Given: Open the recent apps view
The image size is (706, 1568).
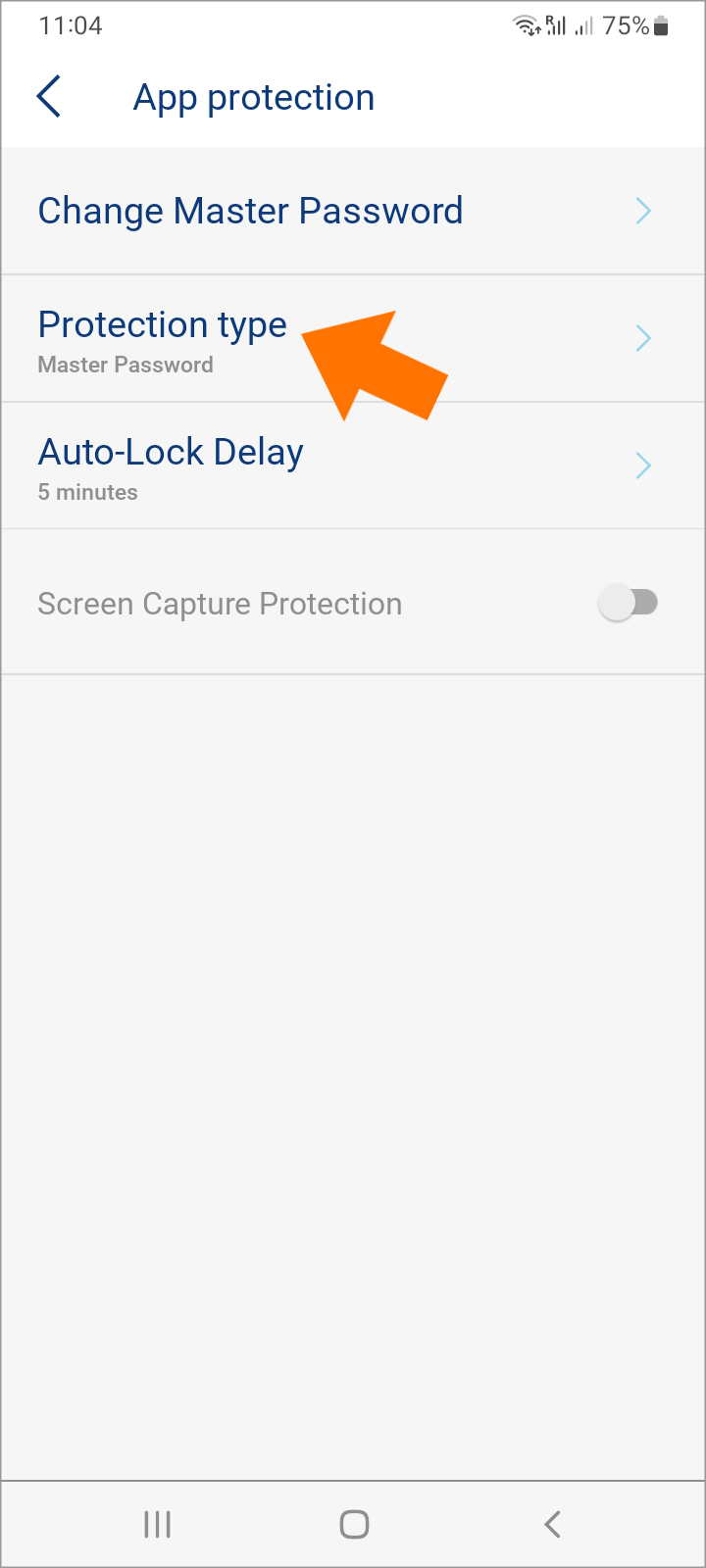Looking at the screenshot, I should click(x=157, y=1524).
